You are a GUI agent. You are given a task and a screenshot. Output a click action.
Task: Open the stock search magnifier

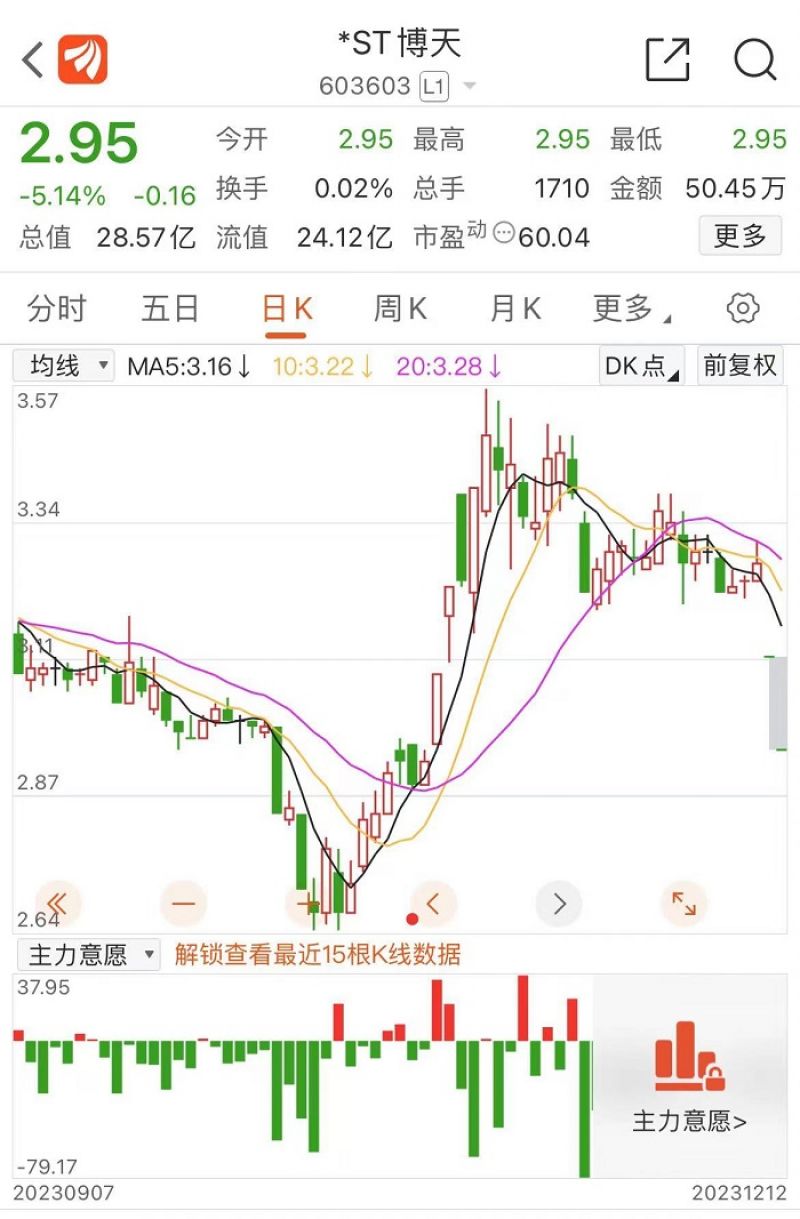(x=754, y=60)
